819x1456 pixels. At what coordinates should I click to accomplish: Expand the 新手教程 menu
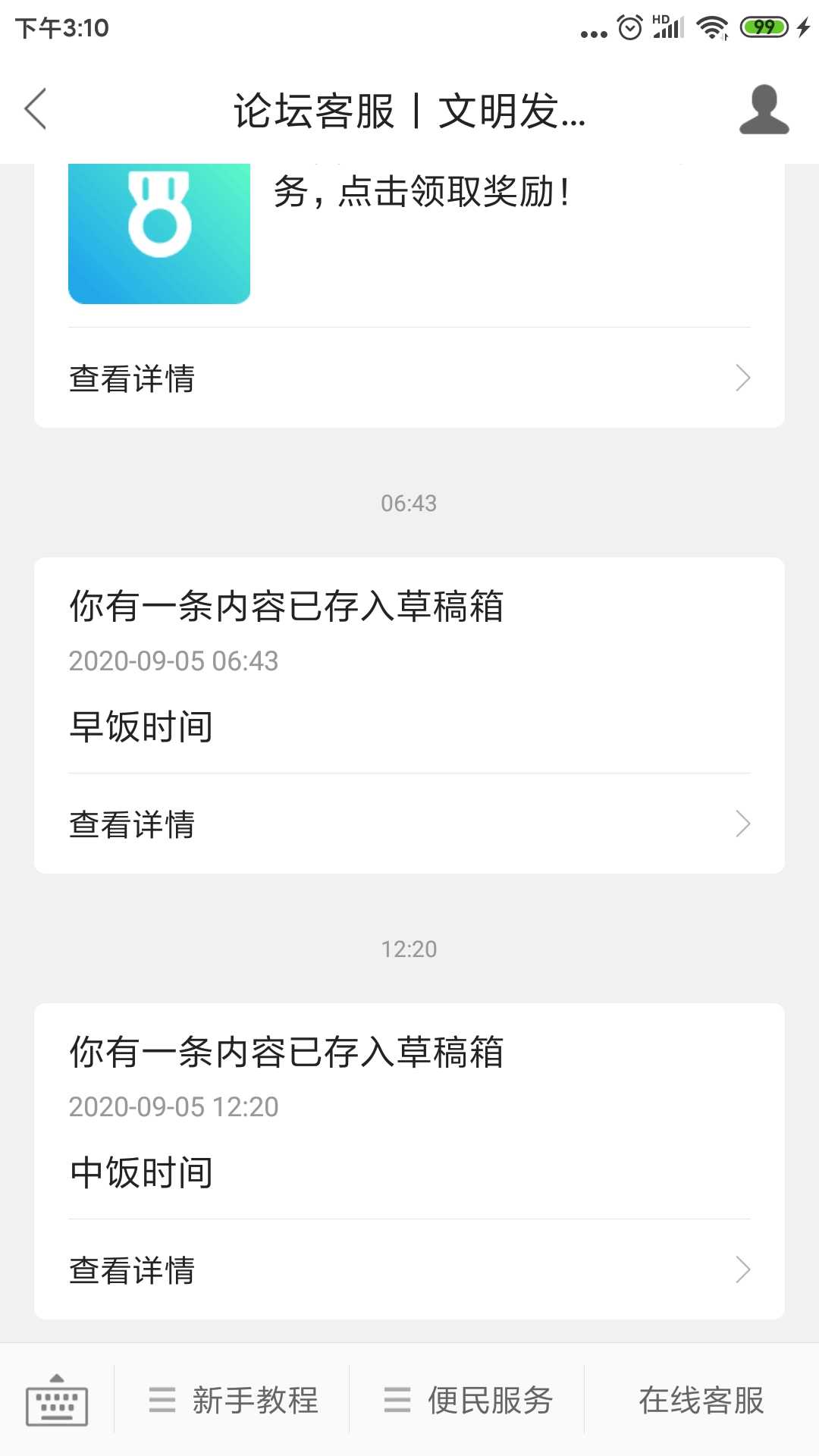point(232,1400)
